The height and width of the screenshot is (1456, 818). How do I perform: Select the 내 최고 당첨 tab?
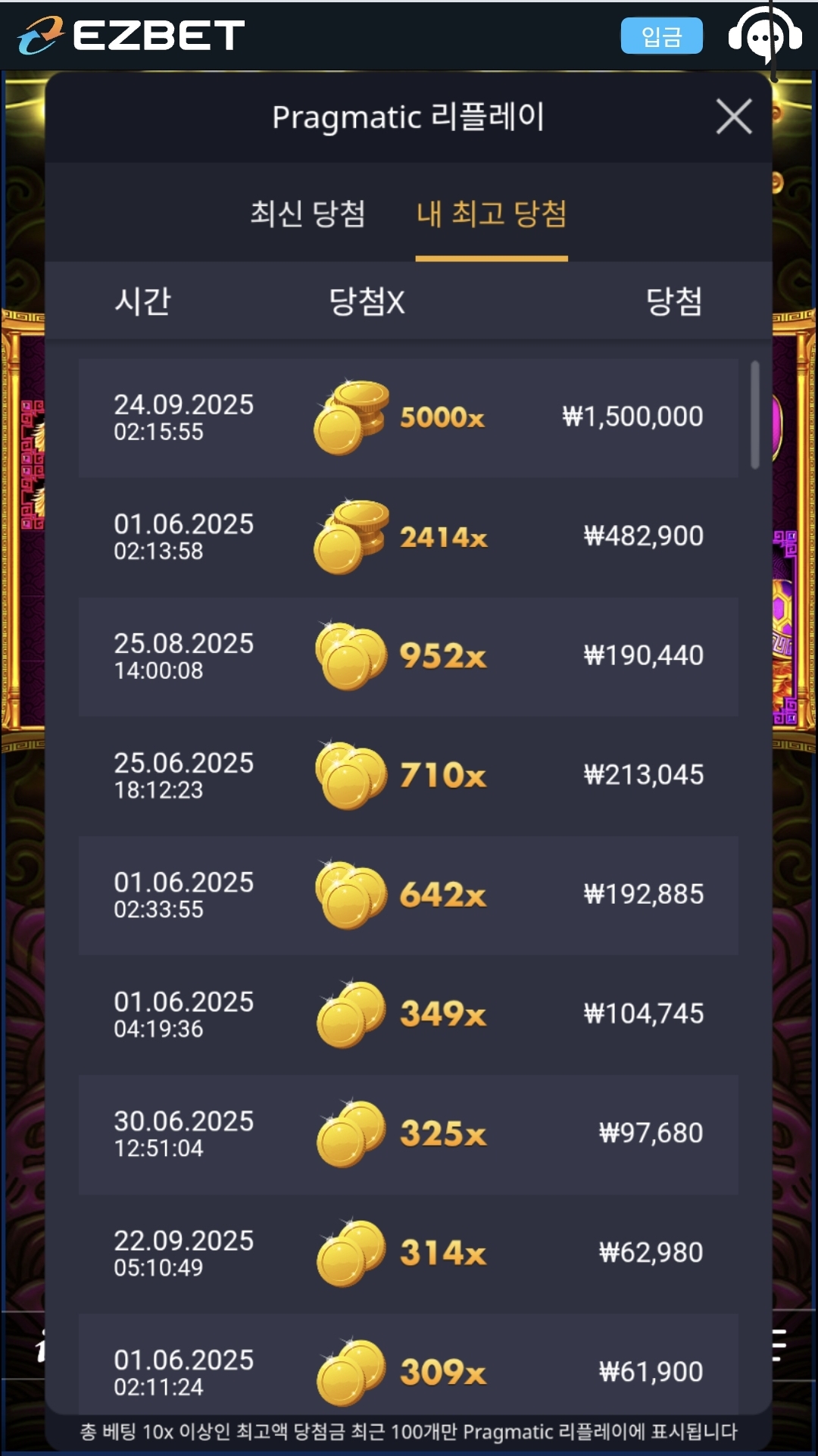492,214
